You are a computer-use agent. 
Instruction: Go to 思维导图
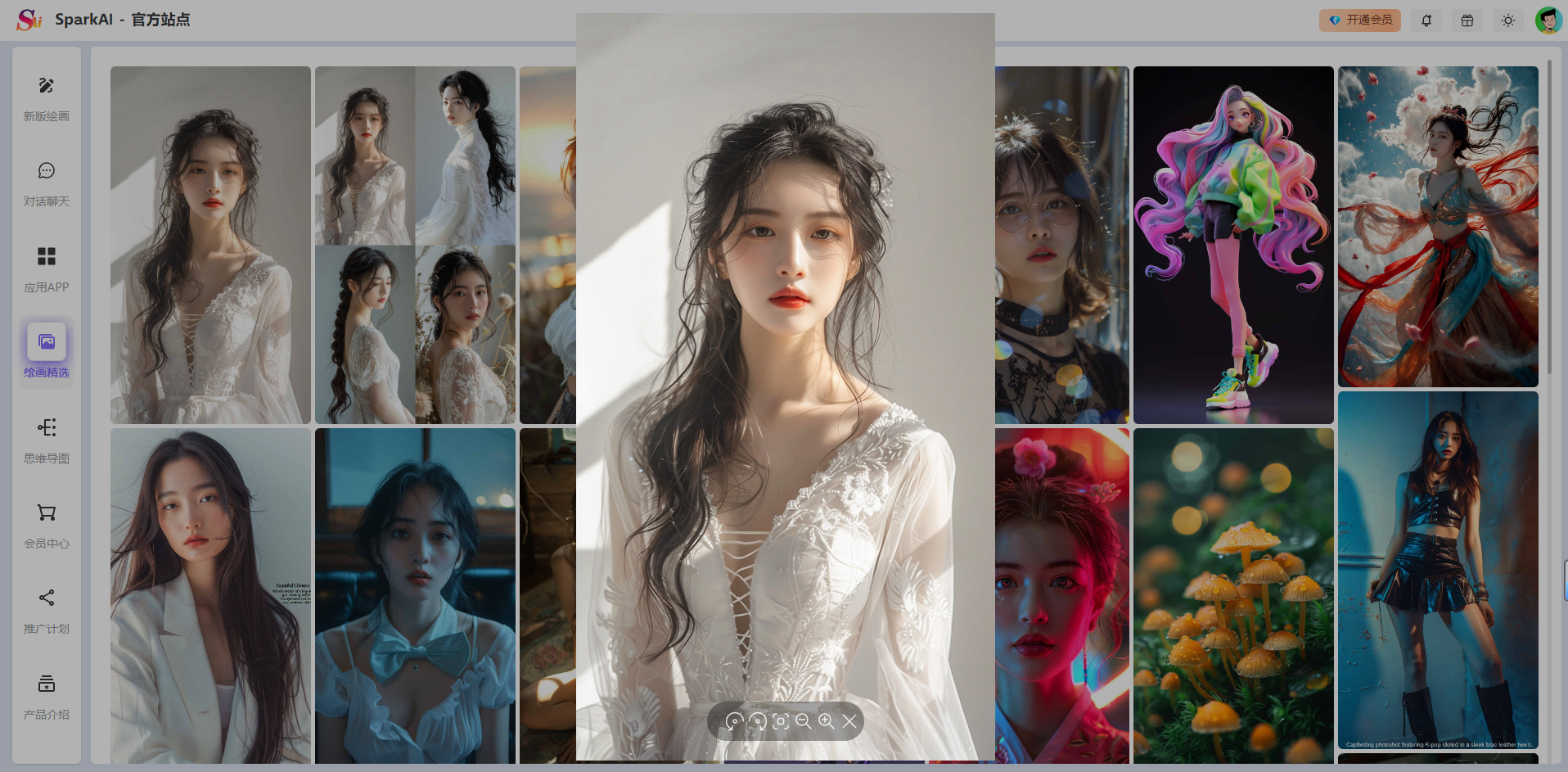pyautogui.click(x=47, y=441)
